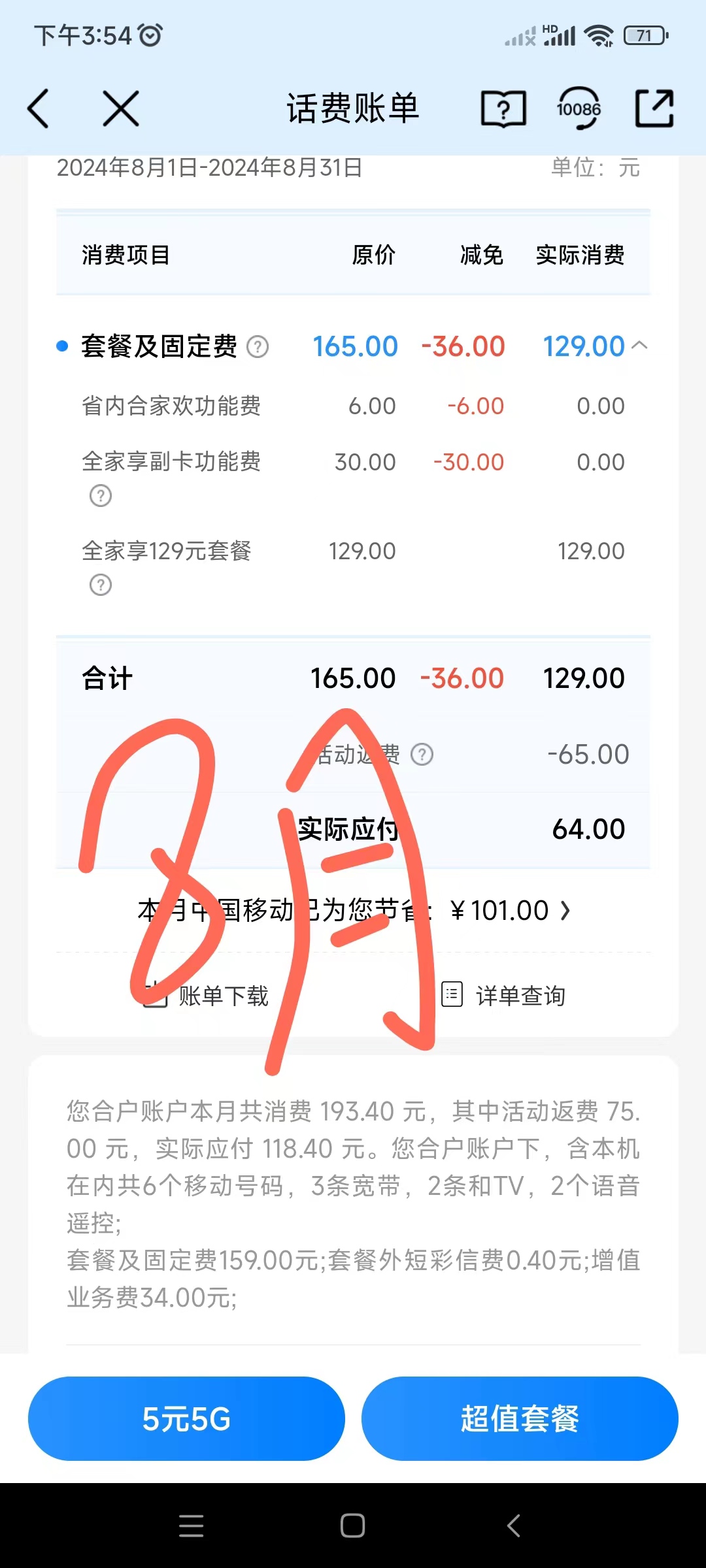Image resolution: width=706 pixels, height=1568 pixels.
Task: Open help icon under 全家享129元套餐
Action: (x=101, y=585)
